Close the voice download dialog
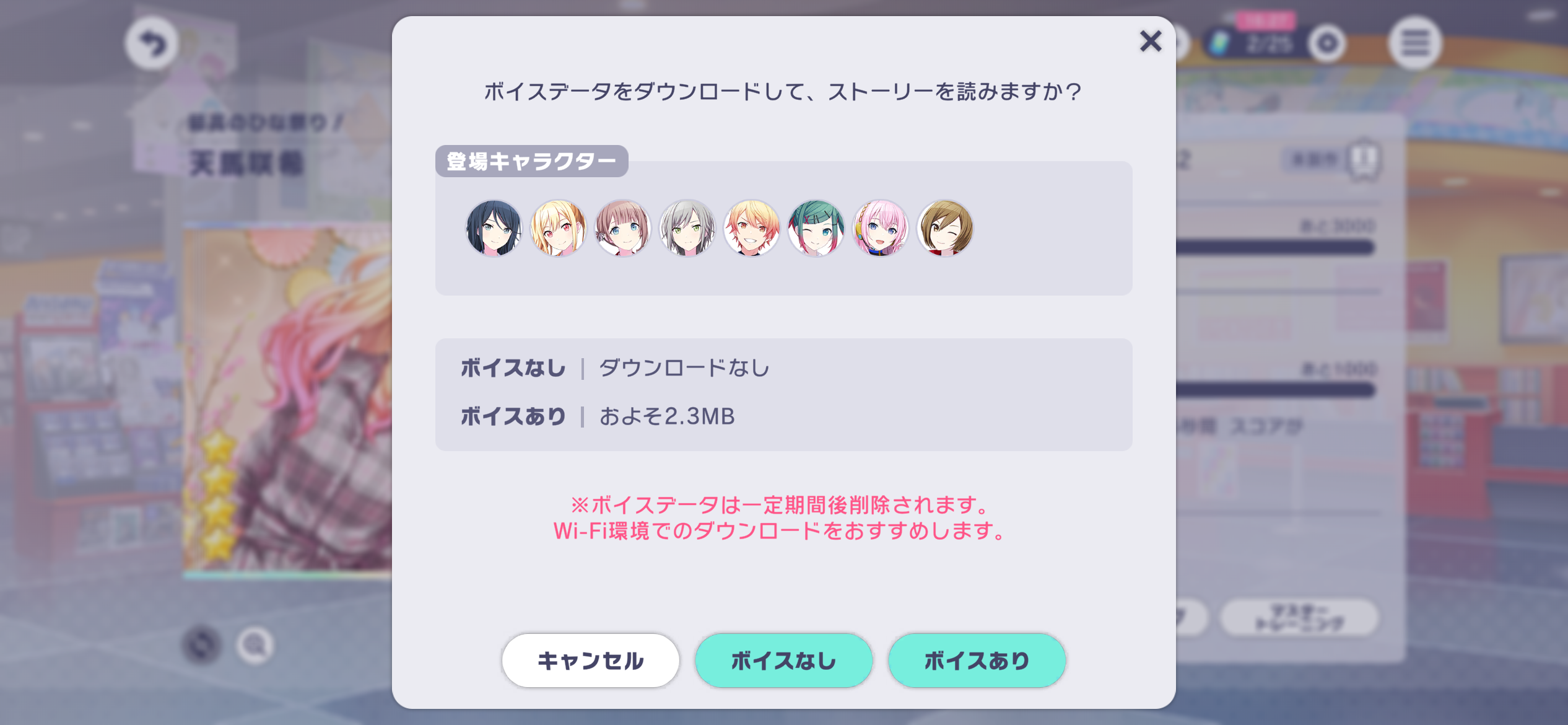Image resolution: width=1568 pixels, height=725 pixels. click(x=1151, y=42)
